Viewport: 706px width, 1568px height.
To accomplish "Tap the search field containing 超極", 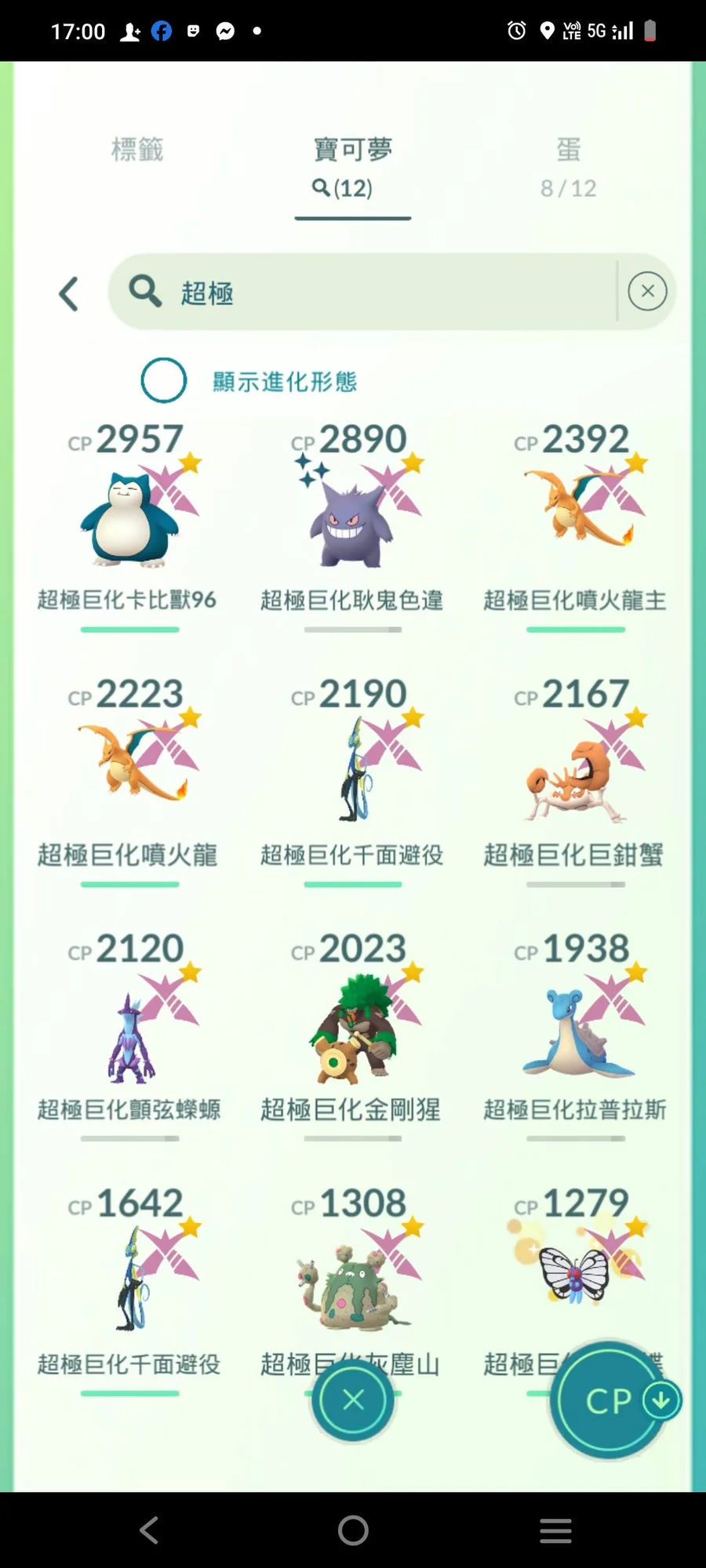I will (x=377, y=292).
